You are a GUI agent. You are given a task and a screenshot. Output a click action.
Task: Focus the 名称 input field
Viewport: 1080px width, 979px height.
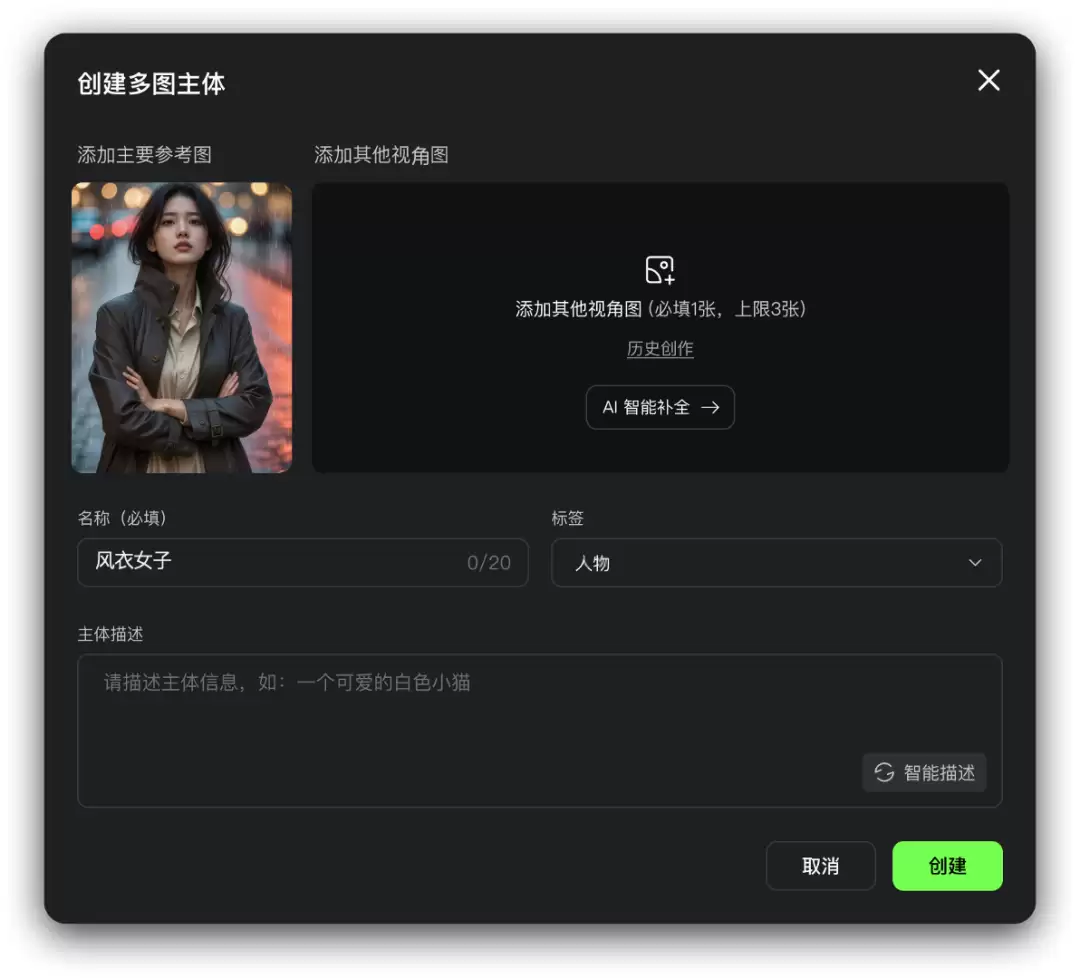[280, 562]
